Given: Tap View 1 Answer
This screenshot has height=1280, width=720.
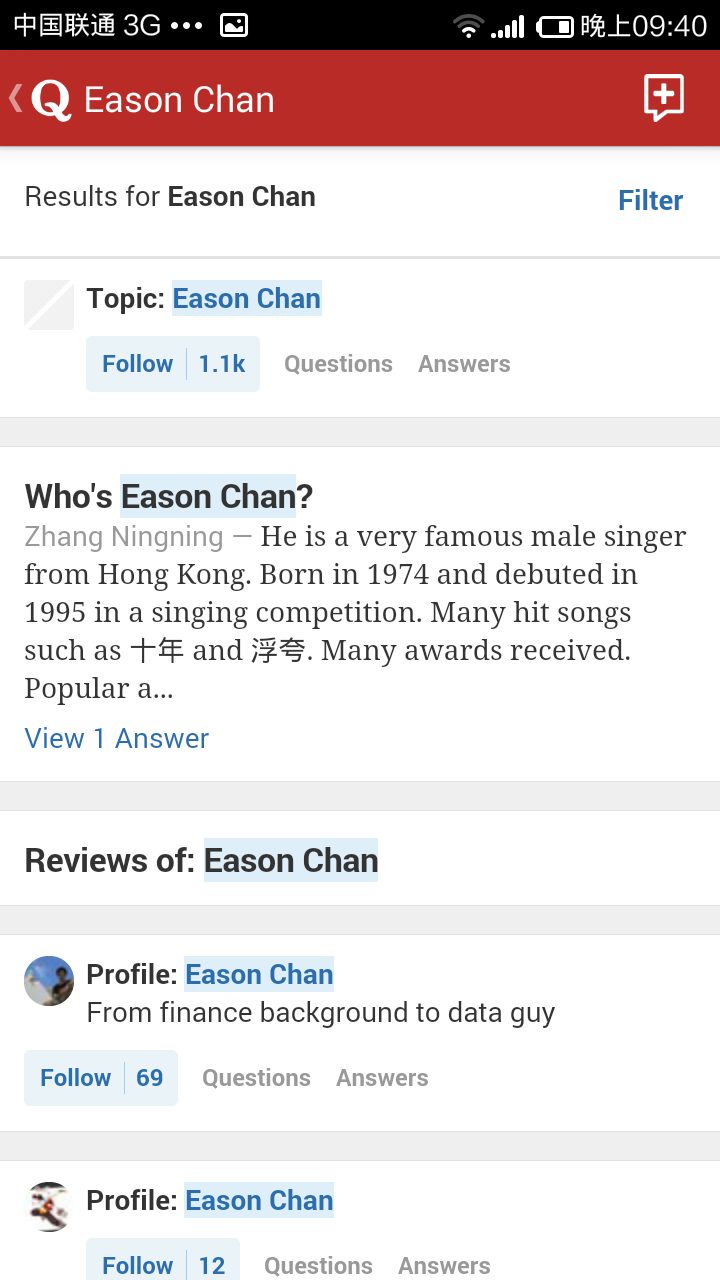Looking at the screenshot, I should tap(117, 738).
